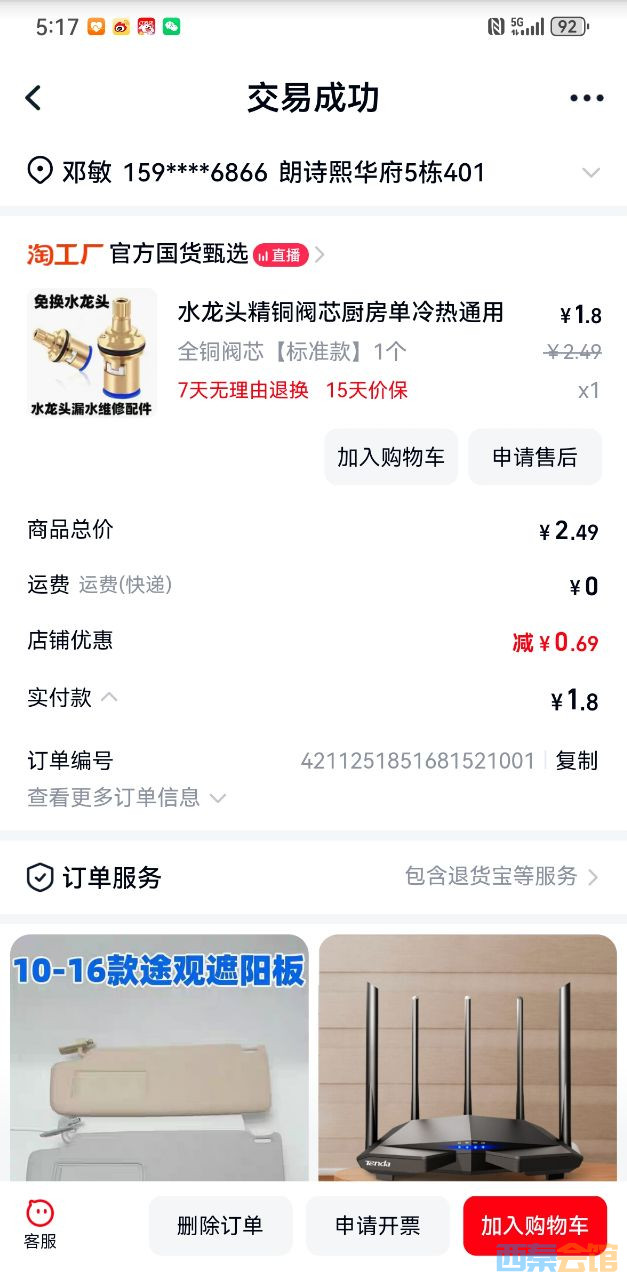The width and height of the screenshot is (627, 1280).
Task: Tap the red 加入购物车 button
Action: pos(534,1225)
